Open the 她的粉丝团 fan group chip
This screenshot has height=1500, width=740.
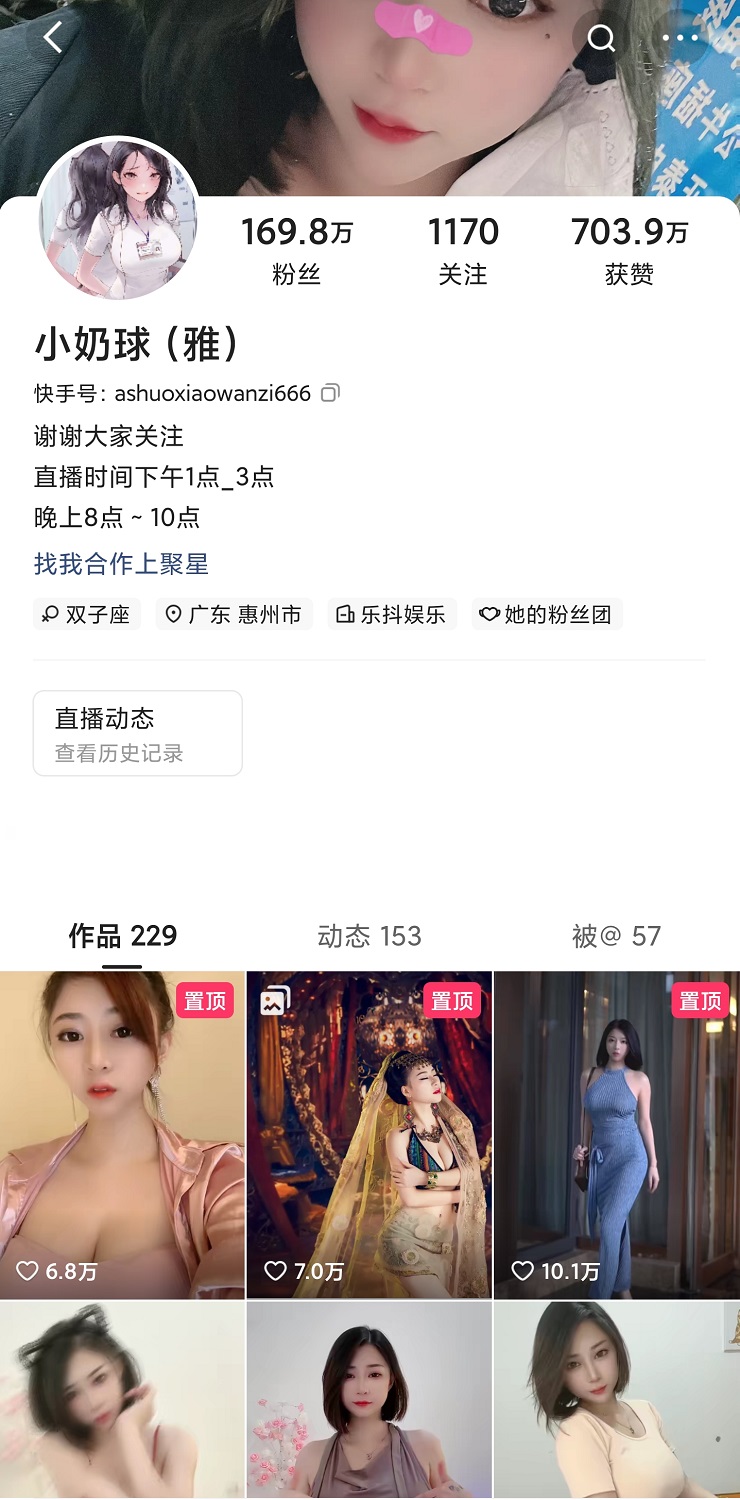pos(547,614)
